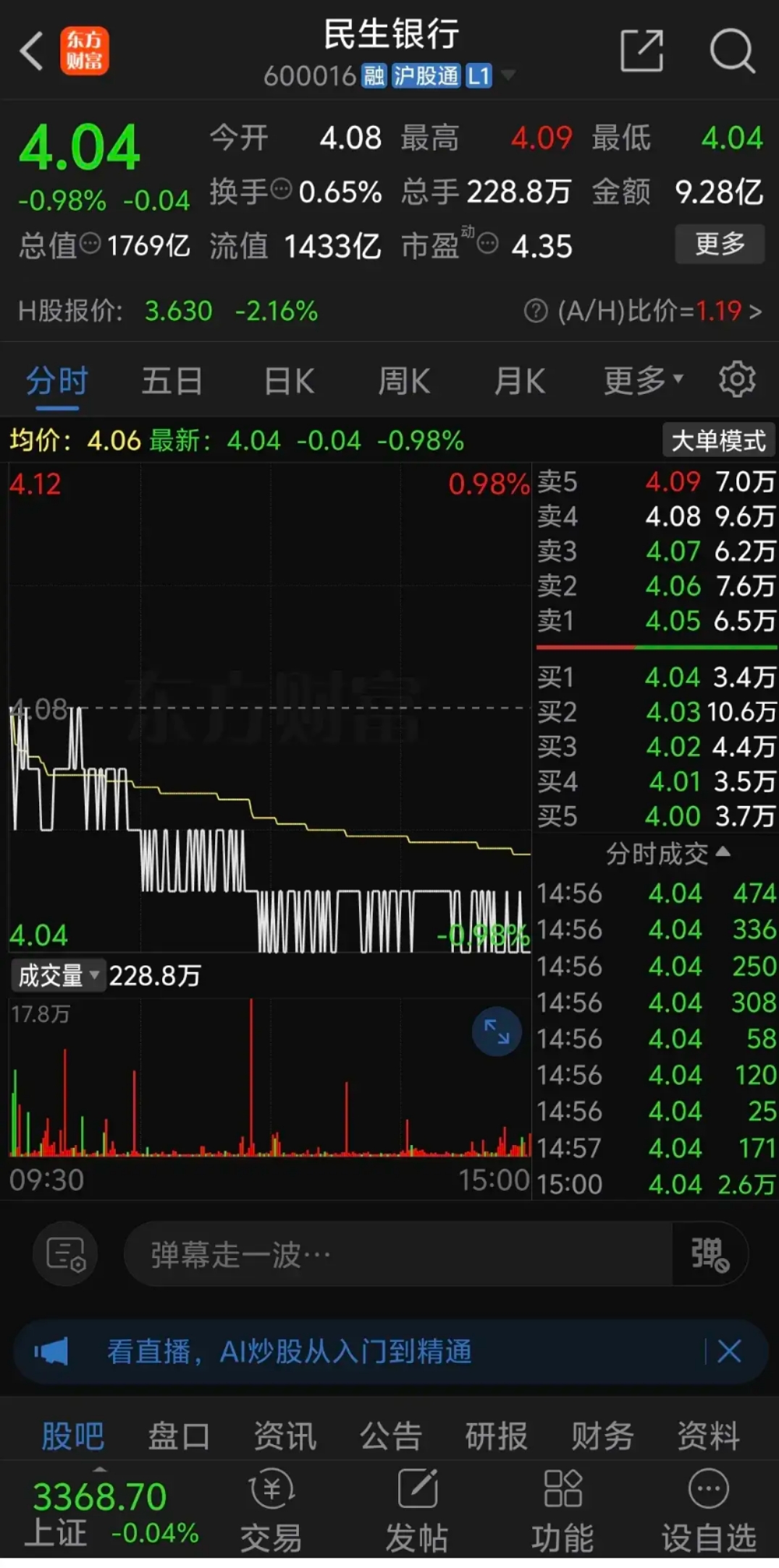Open the 成交量 indicator dropdown
Screen dimensions: 779x1568
point(58,976)
